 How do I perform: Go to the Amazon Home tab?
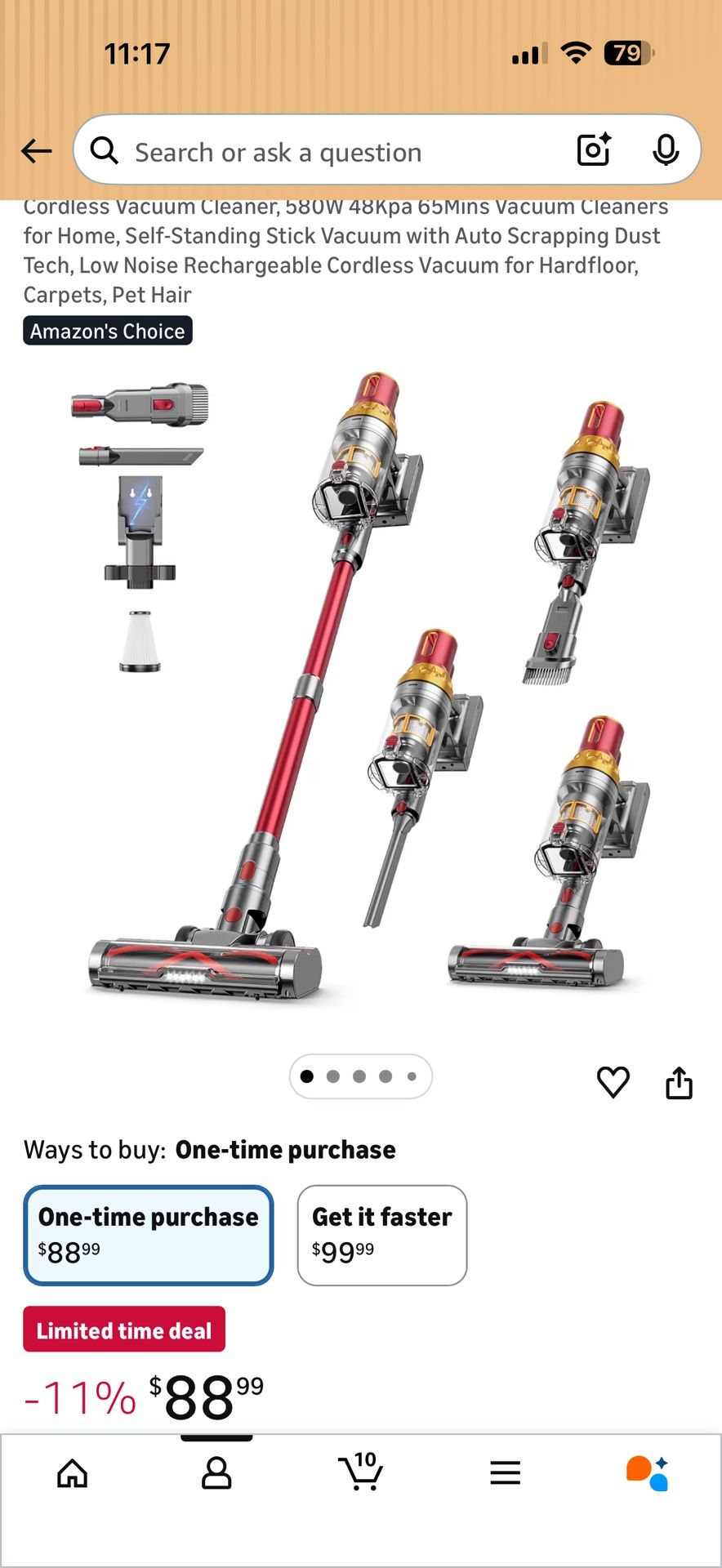[x=72, y=1473]
